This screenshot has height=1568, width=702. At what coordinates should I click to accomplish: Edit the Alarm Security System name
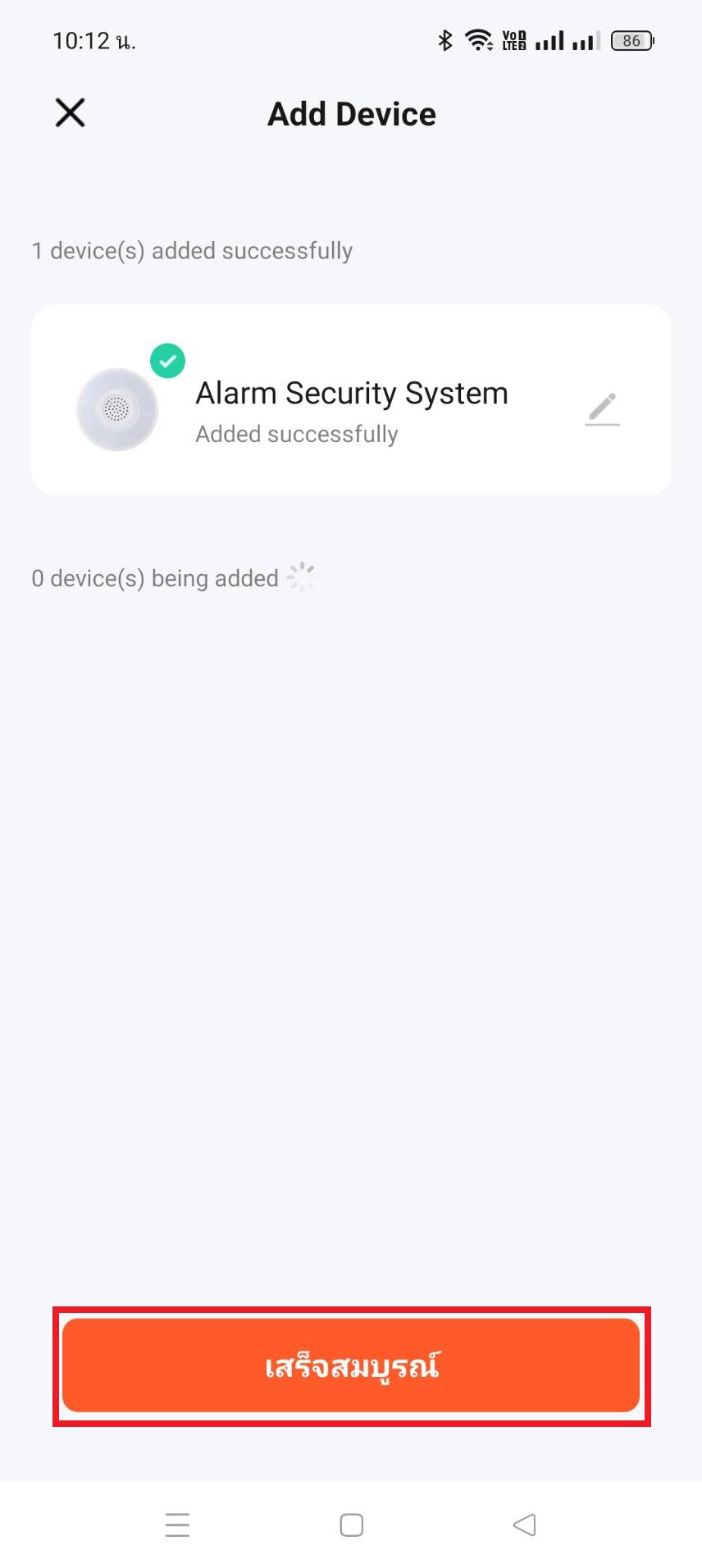click(602, 408)
